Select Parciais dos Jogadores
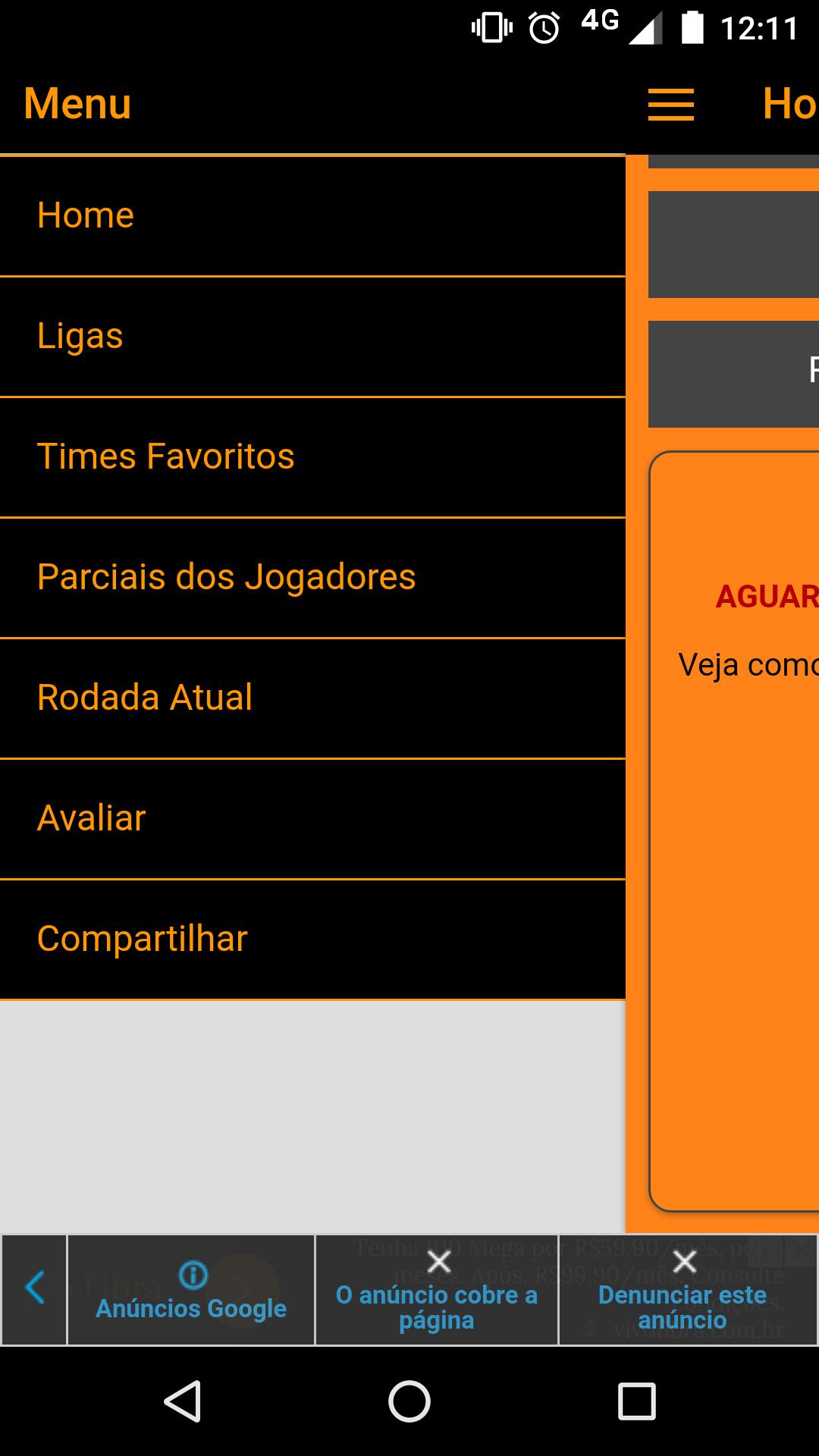Viewport: 819px width, 1456px height. [312, 577]
